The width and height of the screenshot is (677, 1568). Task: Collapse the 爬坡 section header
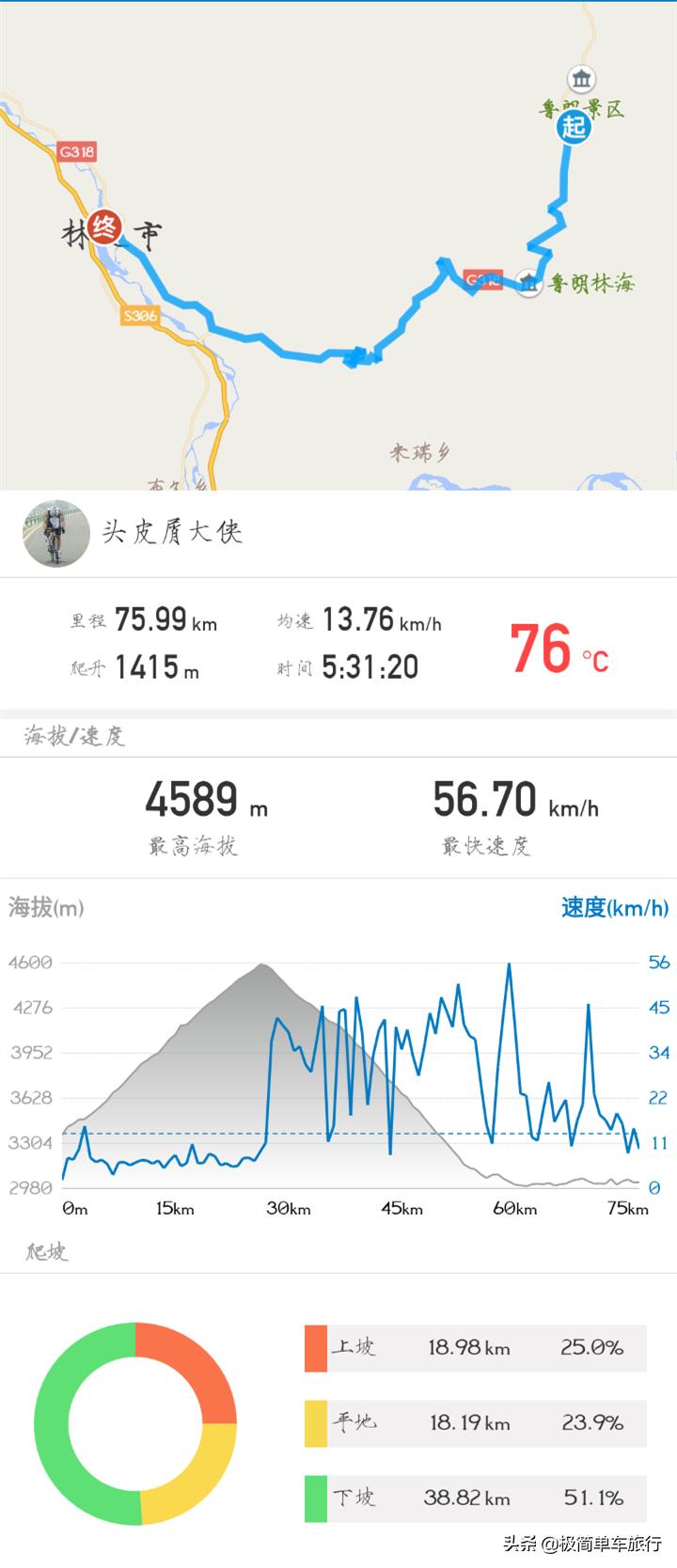pos(45,1253)
